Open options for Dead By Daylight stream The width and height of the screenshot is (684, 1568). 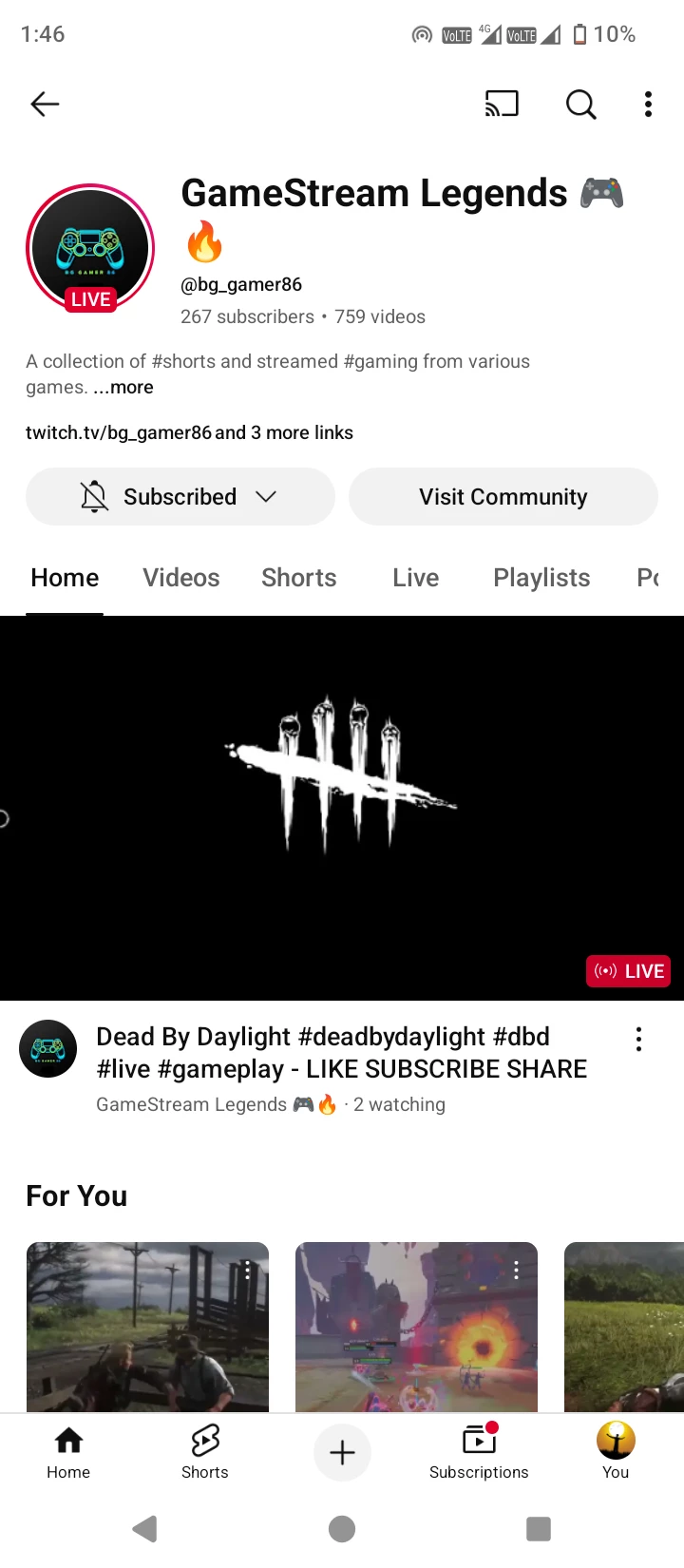click(x=638, y=1039)
